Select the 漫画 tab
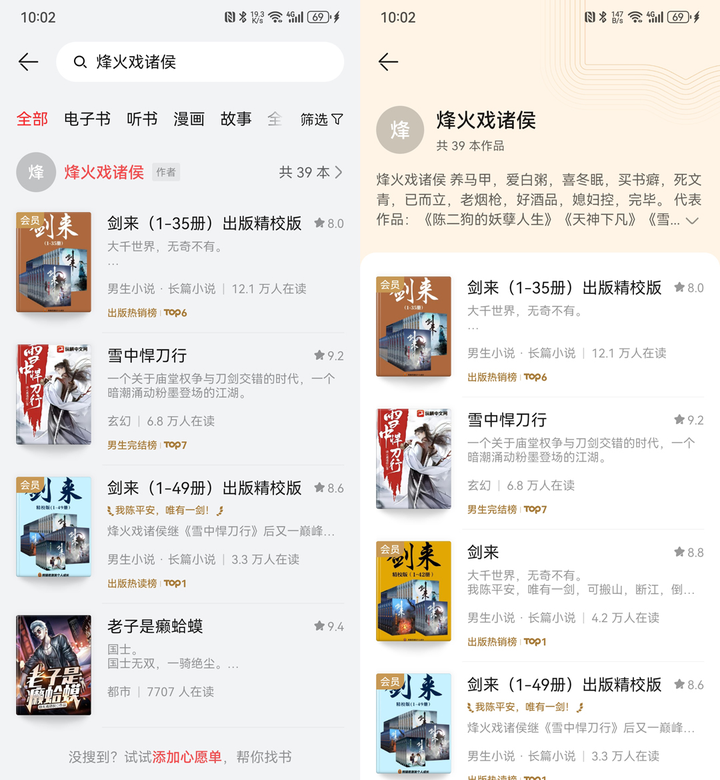720x780 pixels. 189,119
